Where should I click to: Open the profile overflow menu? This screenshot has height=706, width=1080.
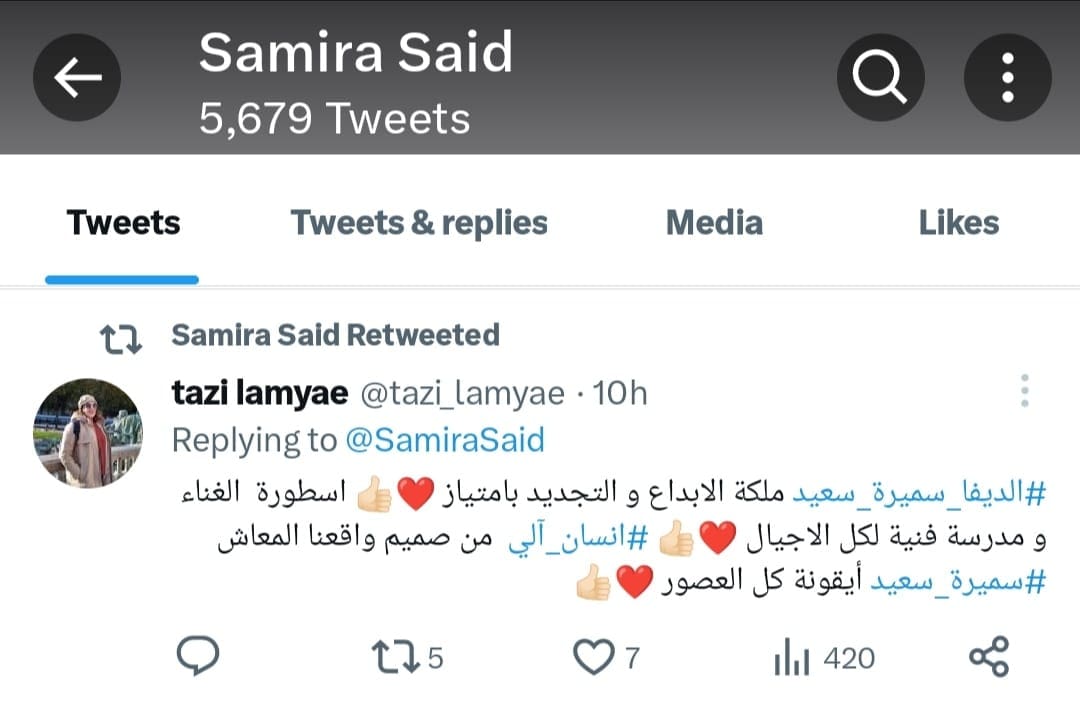coord(1007,78)
